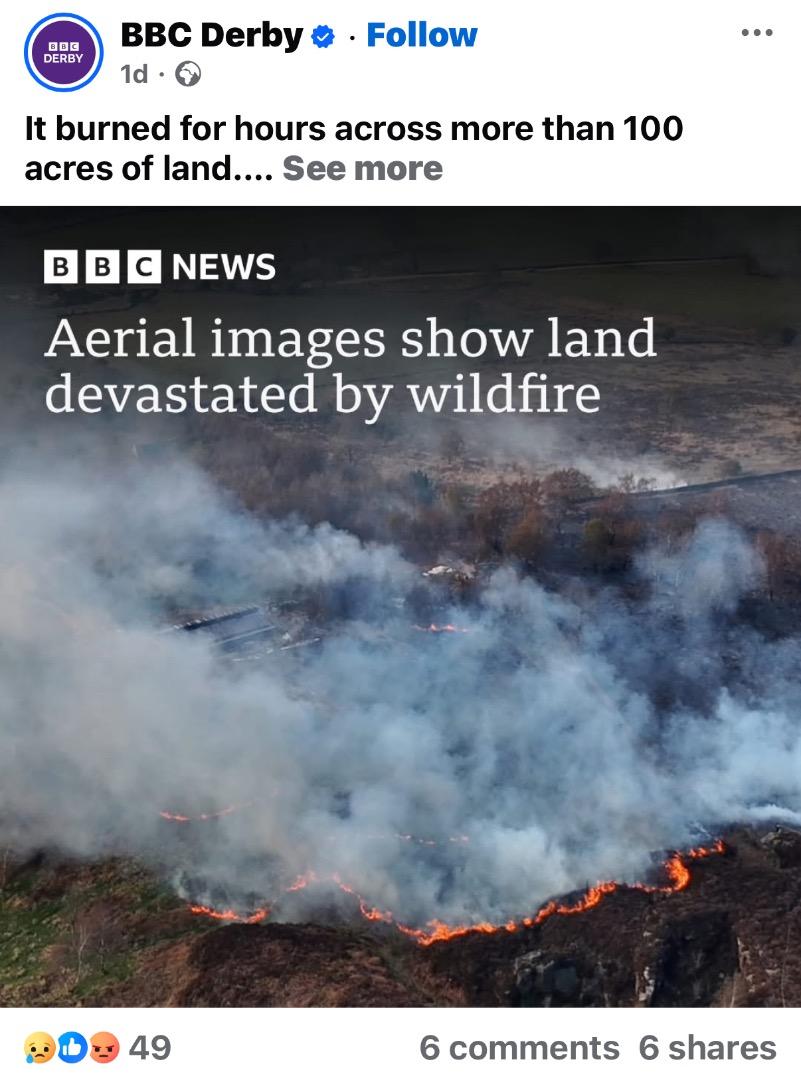
Task: View the 49 reactions on this post
Action: tap(96, 1047)
